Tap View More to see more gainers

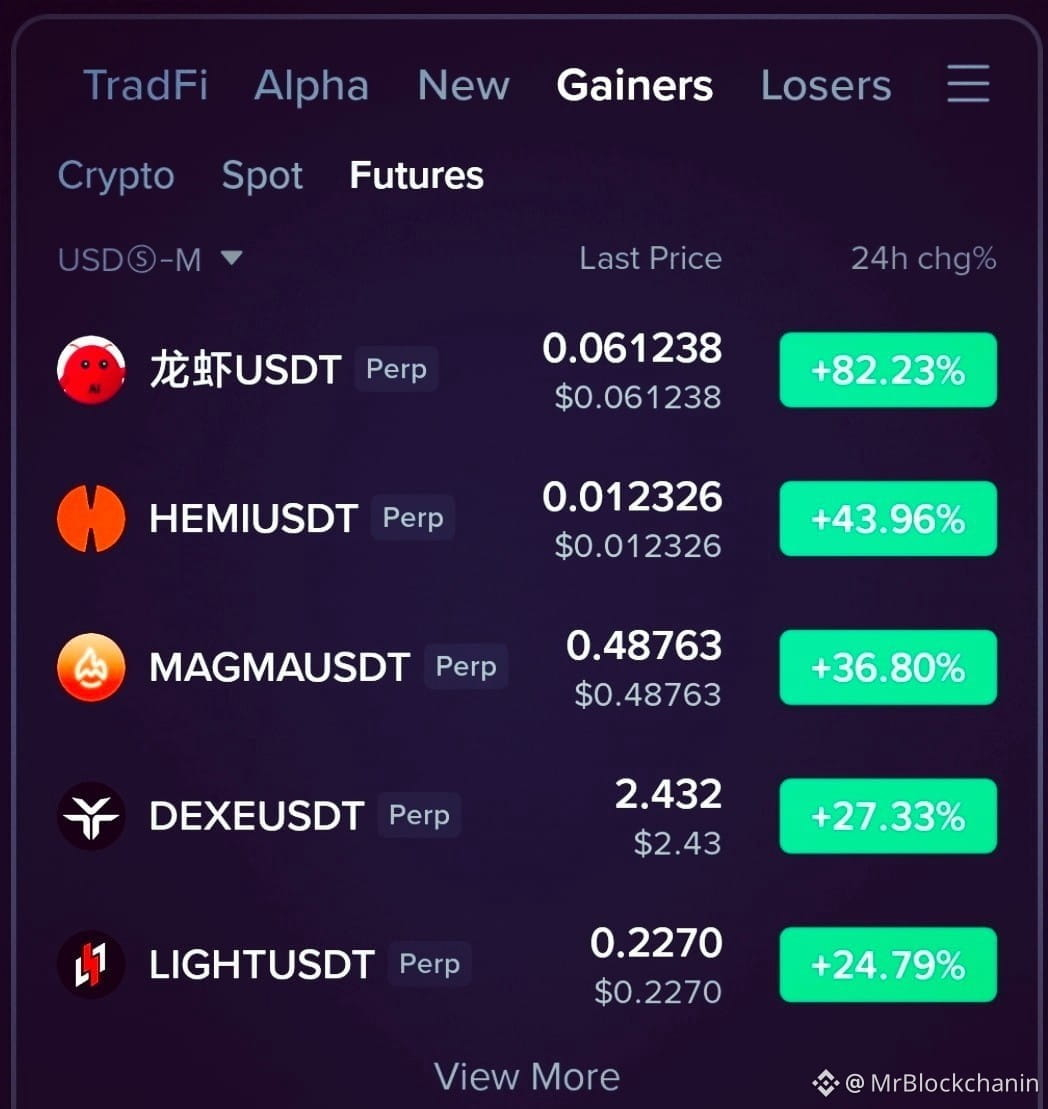(x=527, y=1076)
